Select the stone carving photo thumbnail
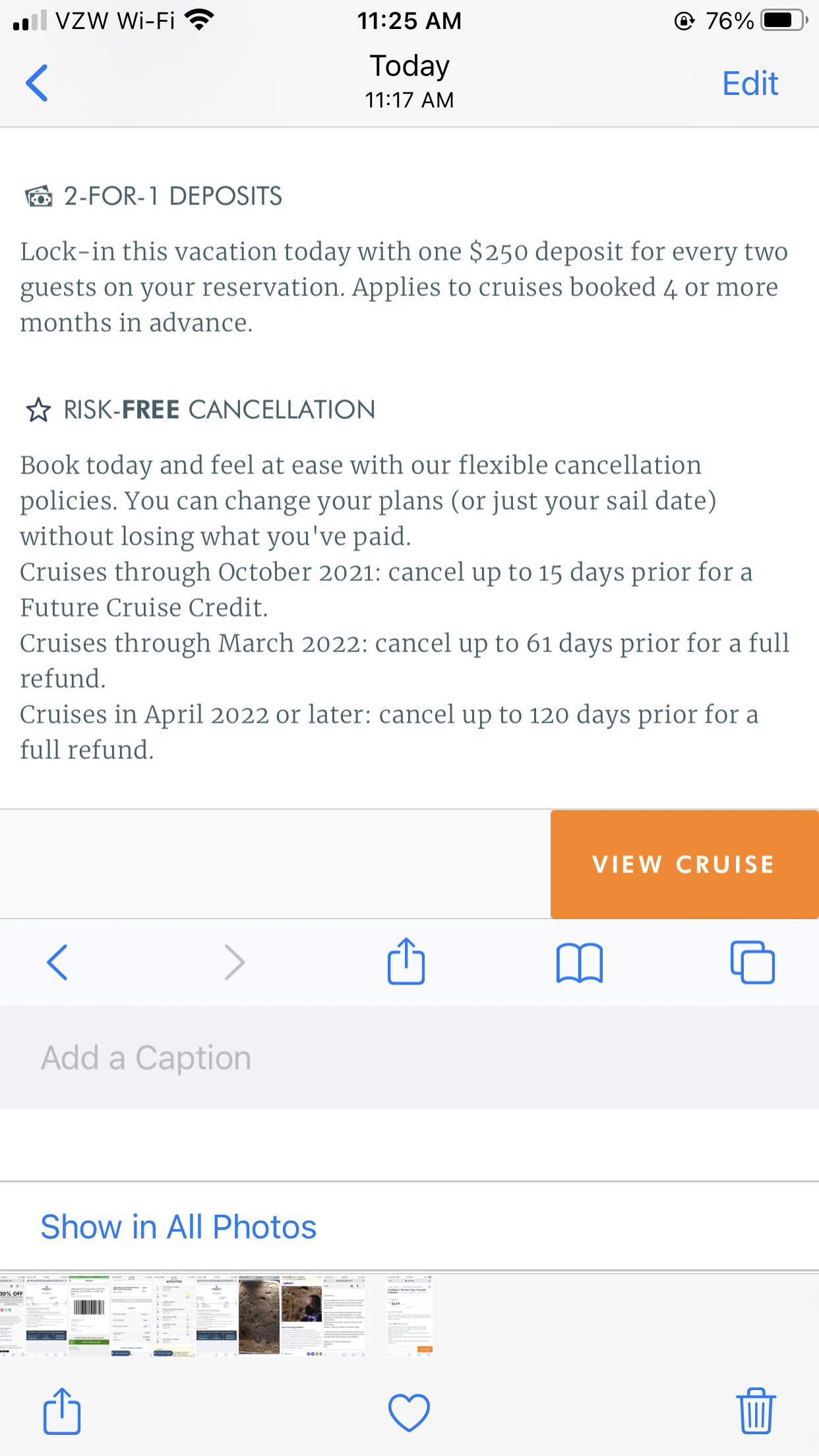Image resolution: width=819 pixels, height=1456 pixels. point(259,1316)
